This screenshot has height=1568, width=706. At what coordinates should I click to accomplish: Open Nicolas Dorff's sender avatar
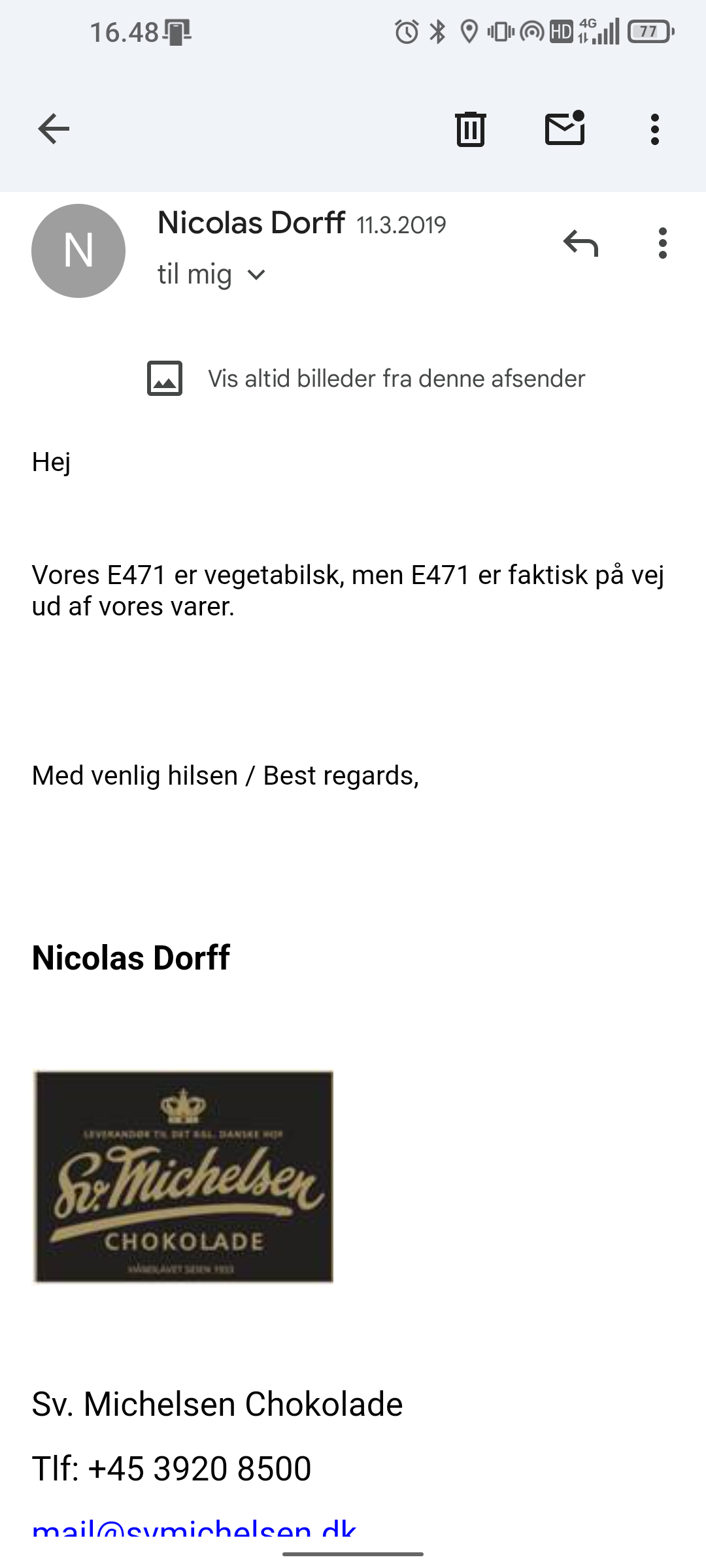(78, 251)
